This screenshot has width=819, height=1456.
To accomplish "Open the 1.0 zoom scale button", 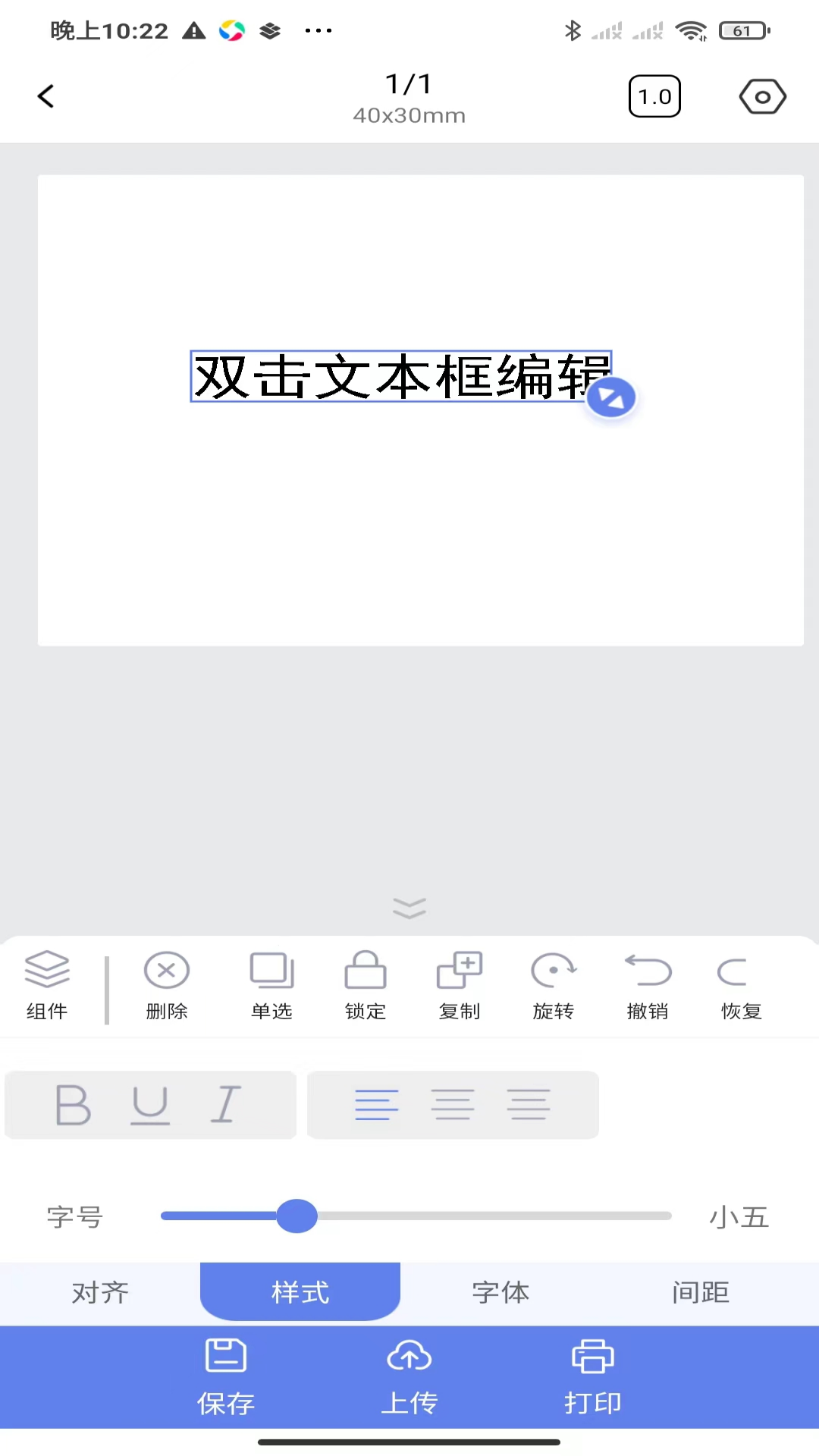I will pyautogui.click(x=654, y=96).
